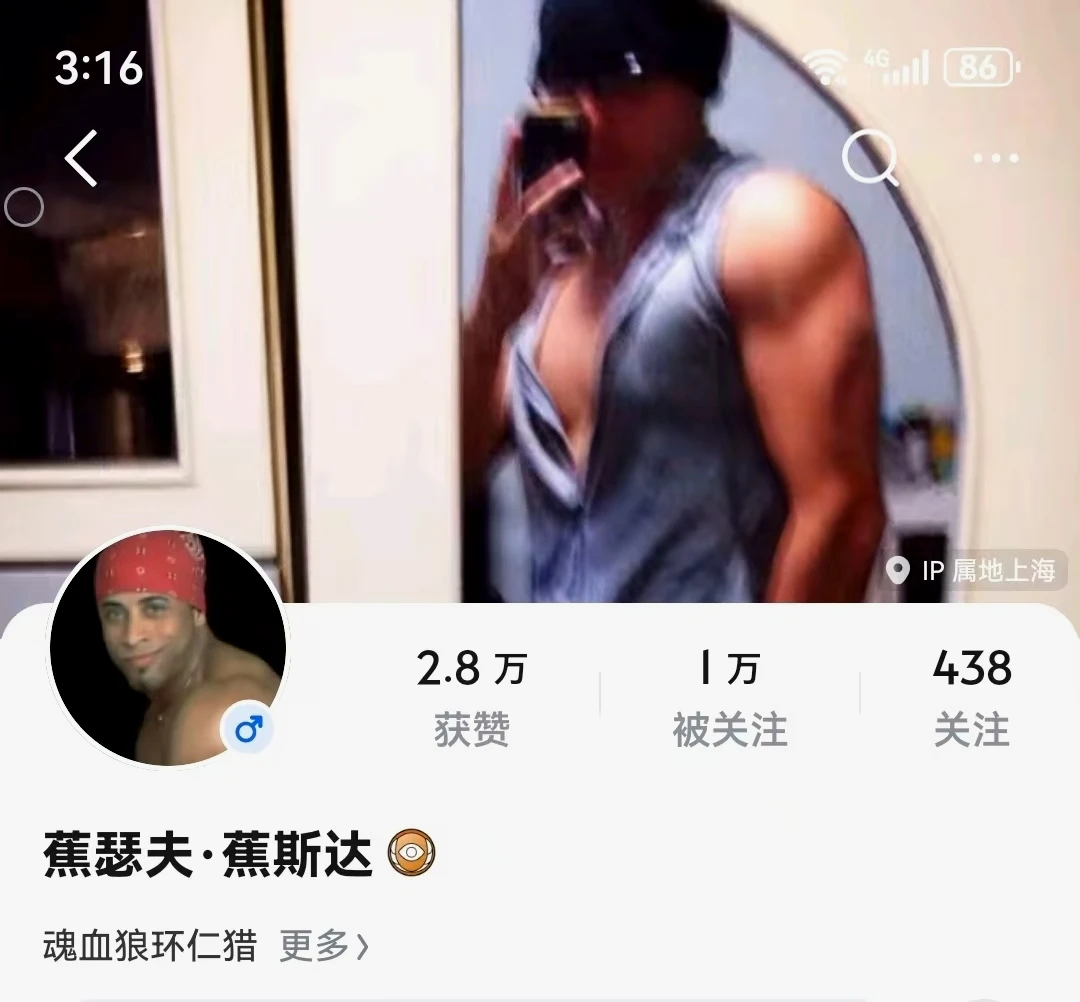Expand bio with 更多
Screen dimensions: 1080x1002
tap(324, 945)
